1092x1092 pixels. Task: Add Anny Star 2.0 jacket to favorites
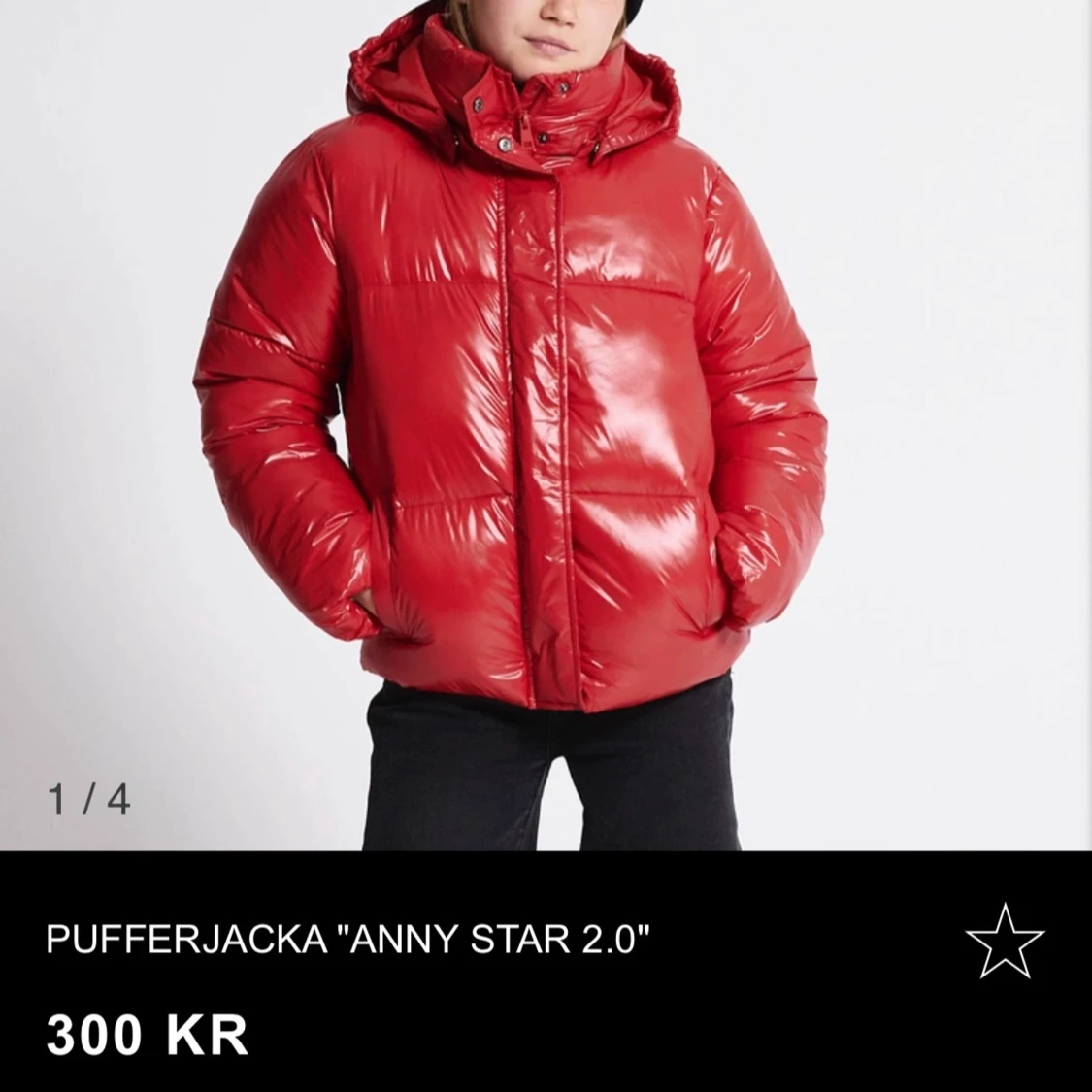click(x=1005, y=942)
